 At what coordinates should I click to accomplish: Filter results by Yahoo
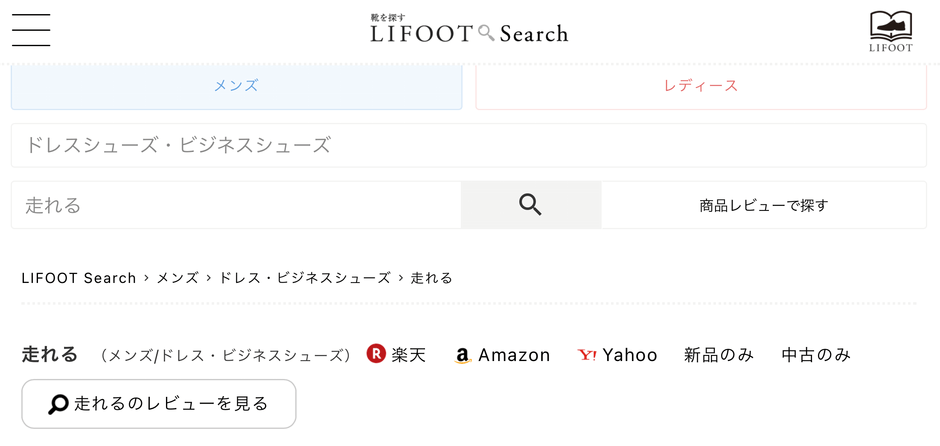[617, 354]
